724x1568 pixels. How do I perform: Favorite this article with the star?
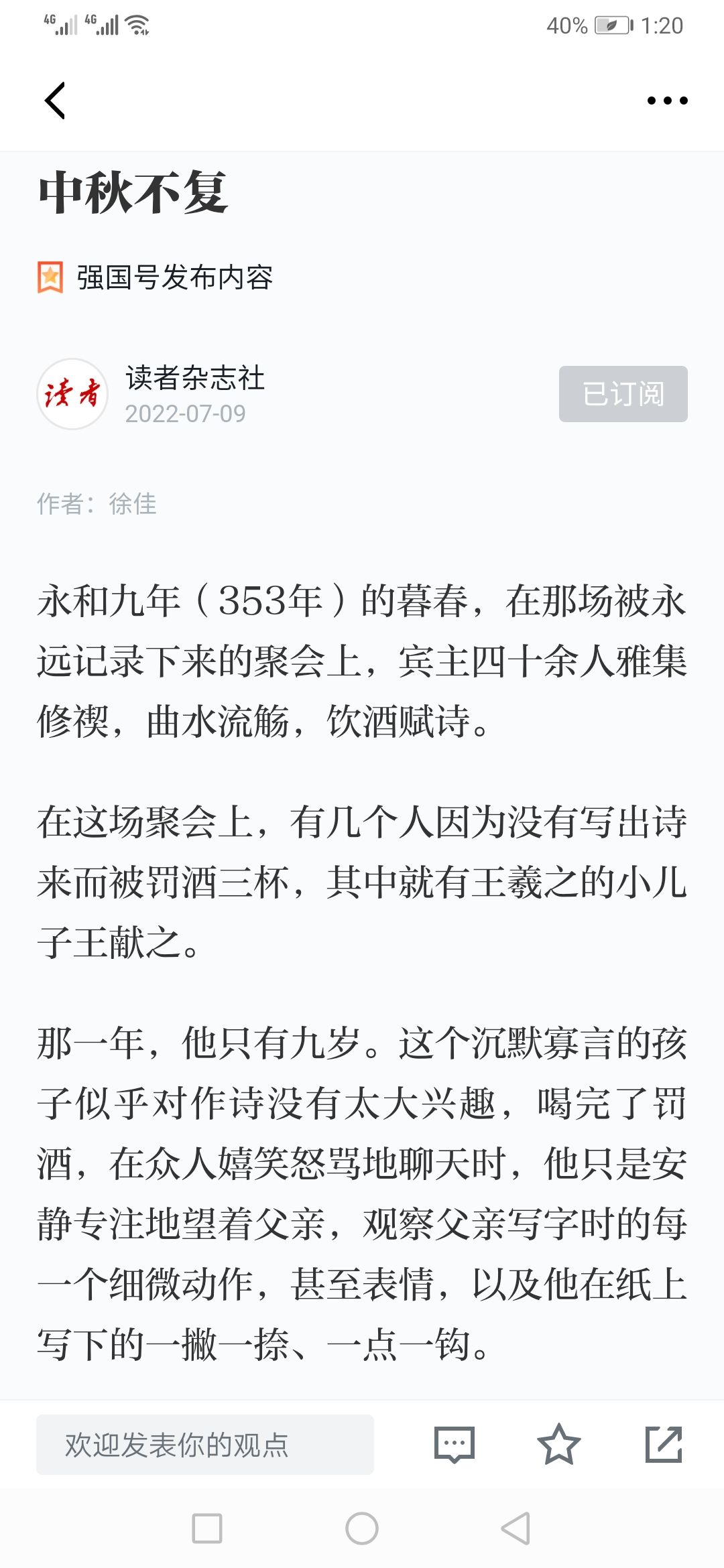(558, 1445)
